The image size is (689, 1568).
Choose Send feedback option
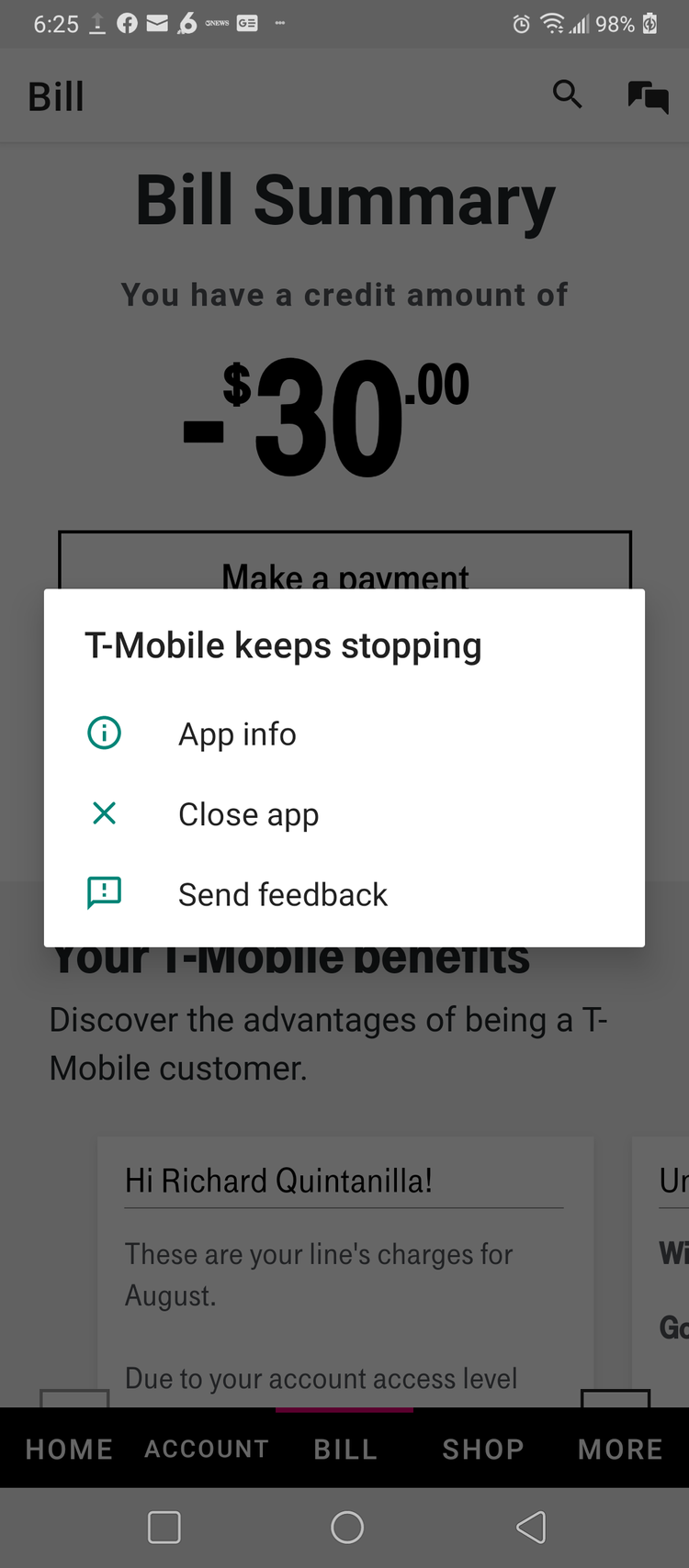(344, 893)
